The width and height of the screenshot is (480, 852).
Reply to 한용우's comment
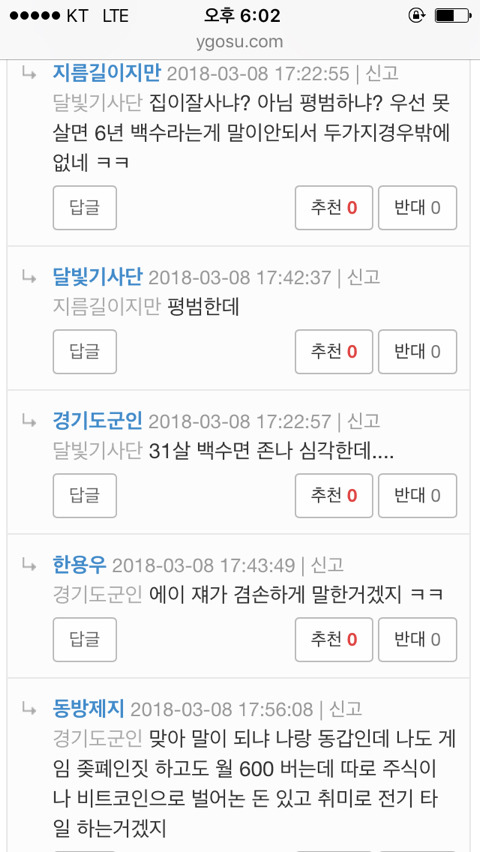pyautogui.click(x=85, y=640)
